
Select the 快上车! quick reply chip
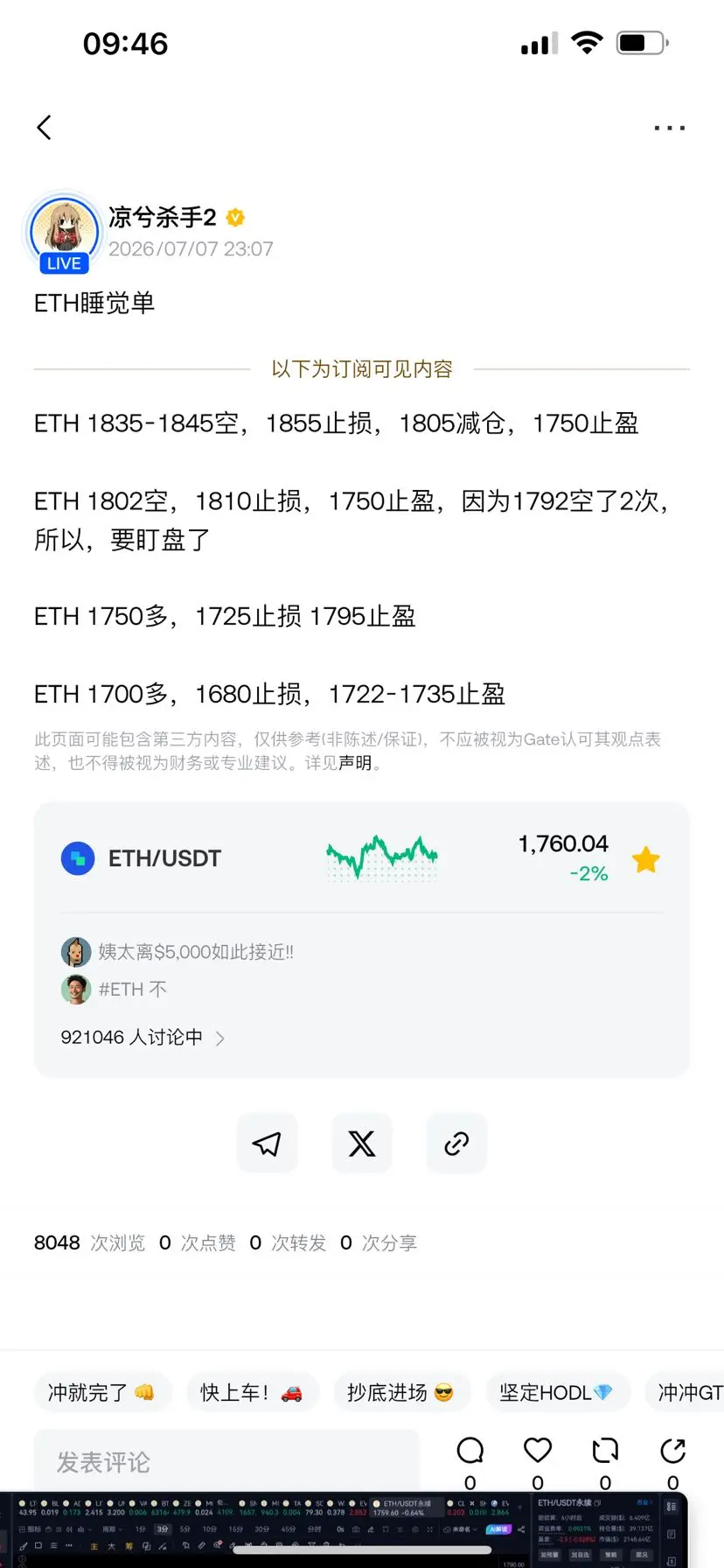251,1392
